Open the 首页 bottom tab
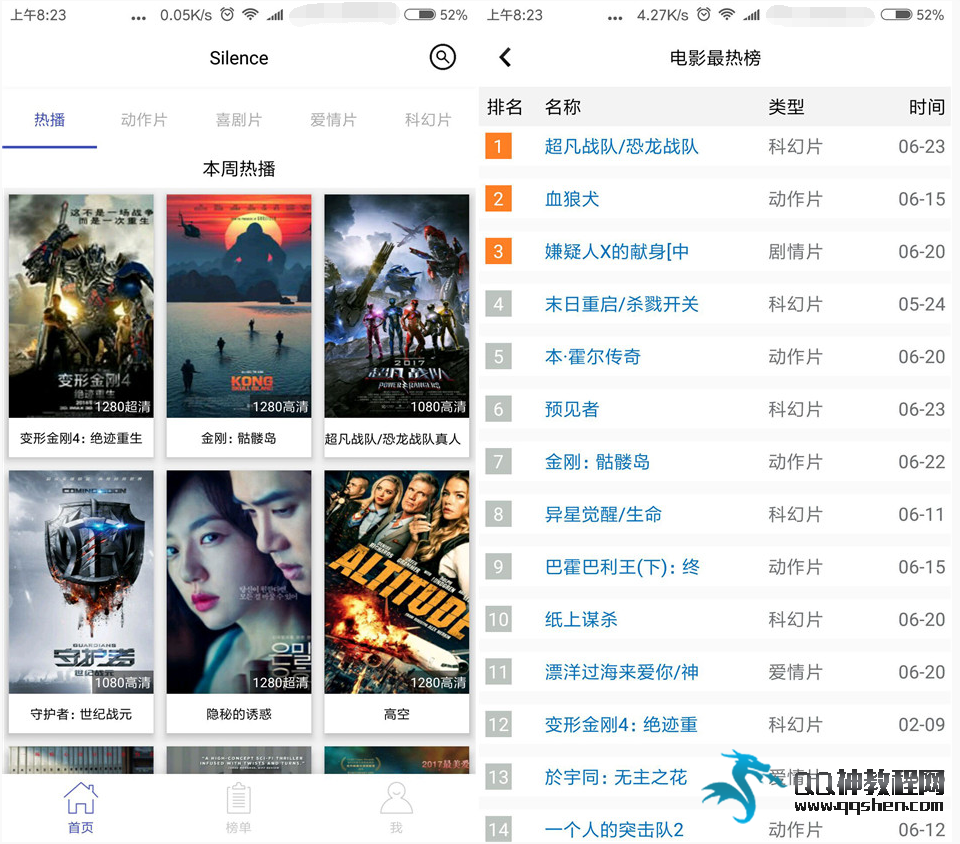This screenshot has height=844, width=960. (x=80, y=808)
